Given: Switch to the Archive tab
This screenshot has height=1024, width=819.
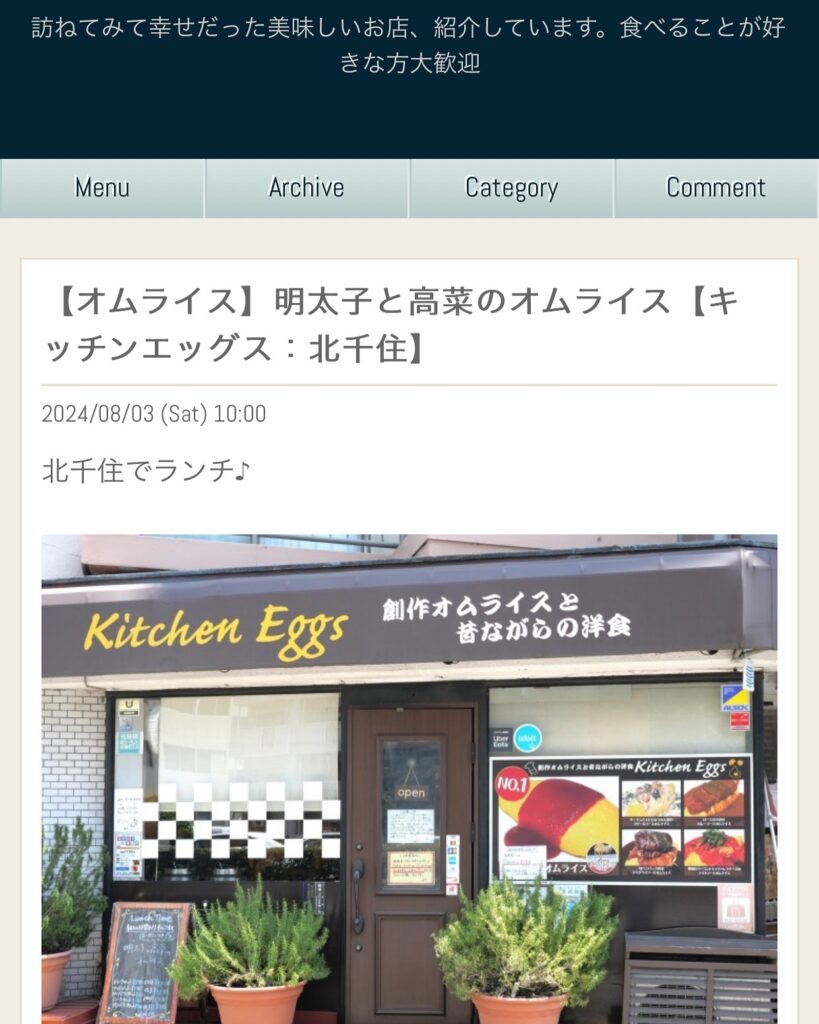Looking at the screenshot, I should tap(306, 188).
